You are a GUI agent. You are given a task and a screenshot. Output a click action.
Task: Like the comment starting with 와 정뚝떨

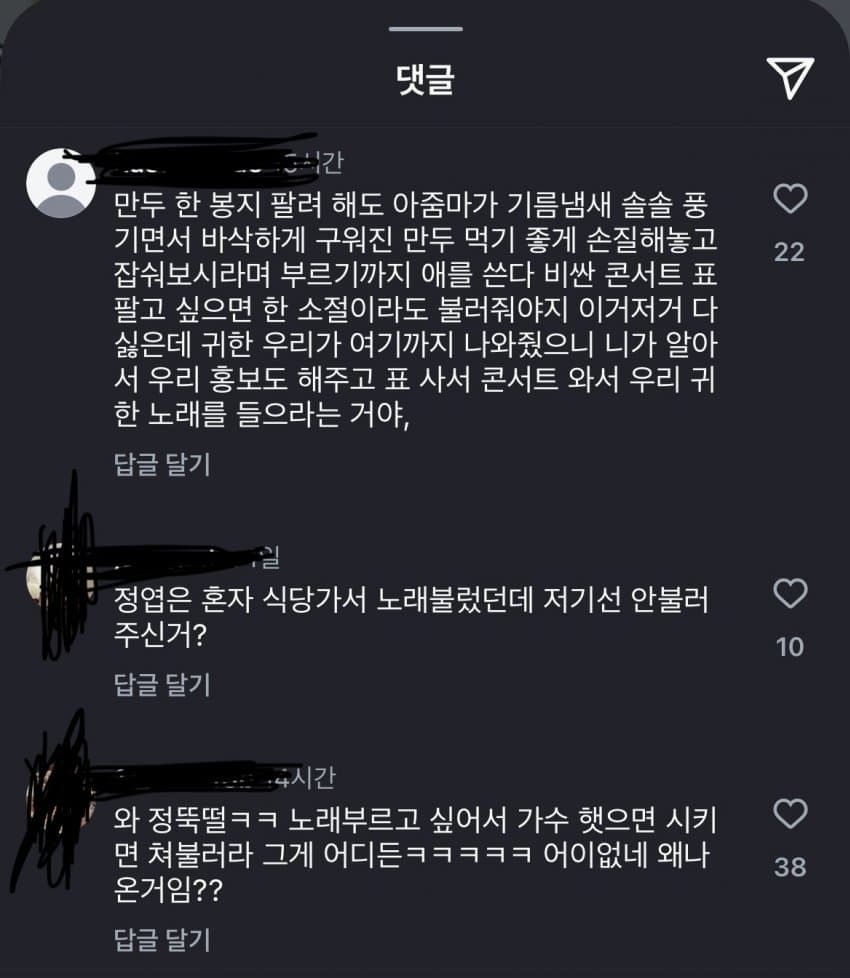click(790, 814)
